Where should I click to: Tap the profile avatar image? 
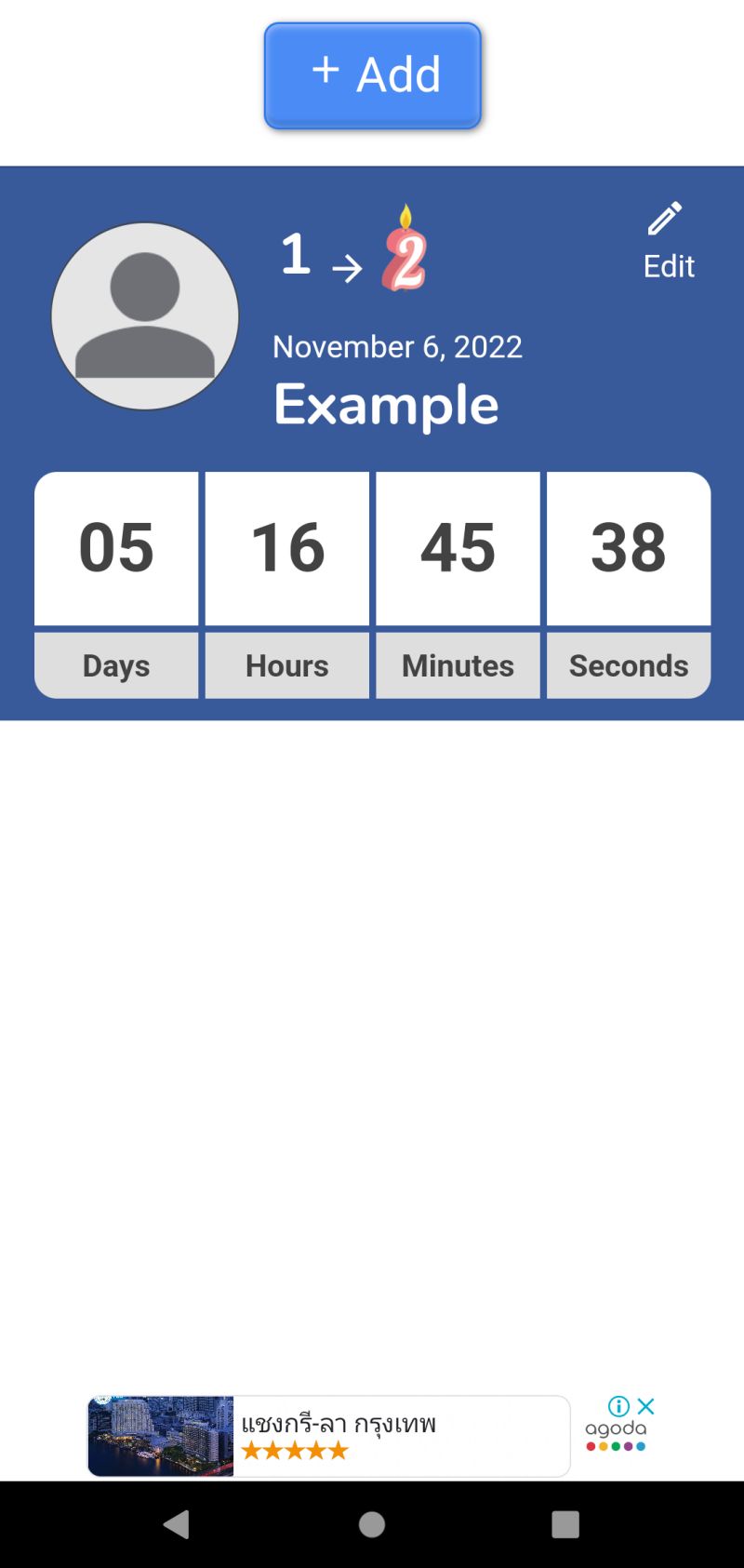146,315
